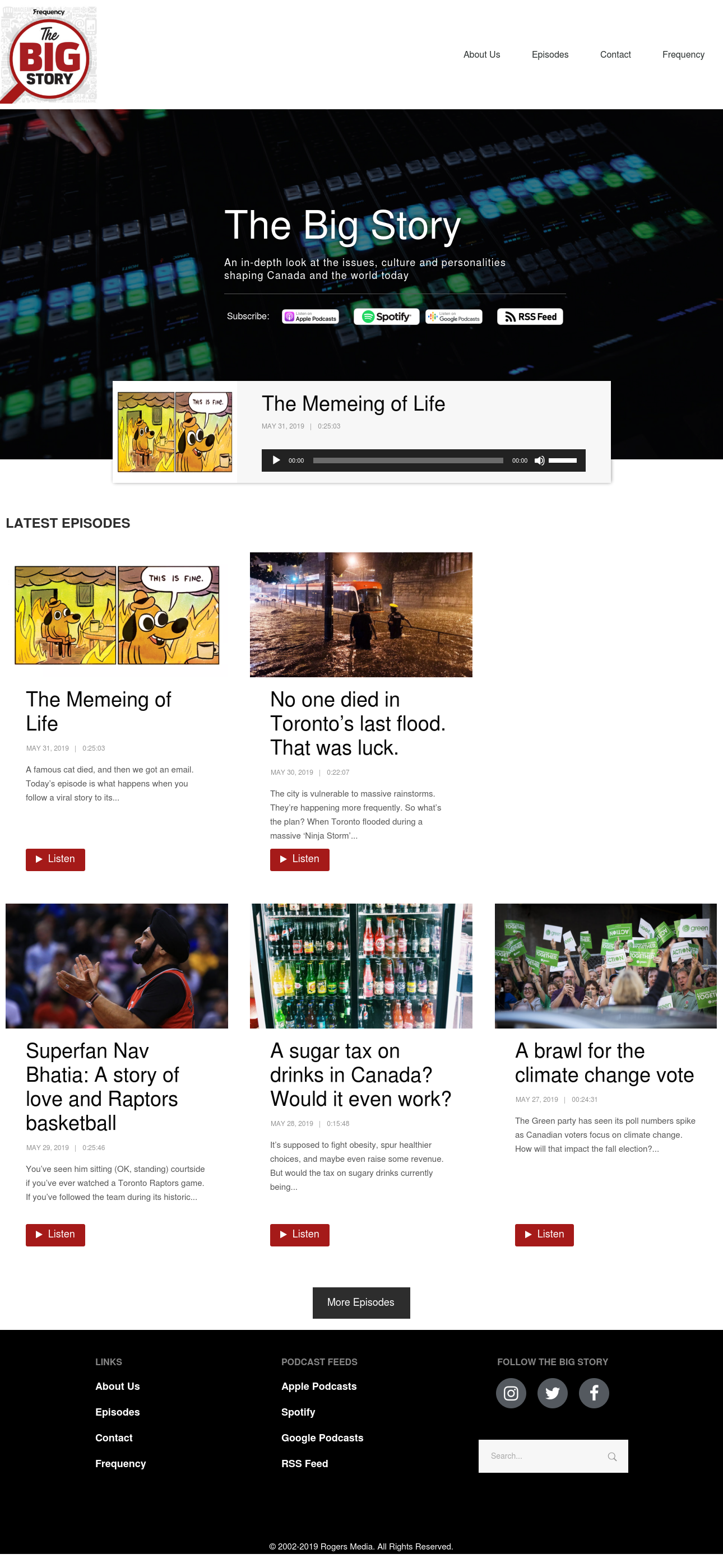The image size is (723, 1568).
Task: Listen to No one died in Toronto's last flood
Action: pos(300,859)
